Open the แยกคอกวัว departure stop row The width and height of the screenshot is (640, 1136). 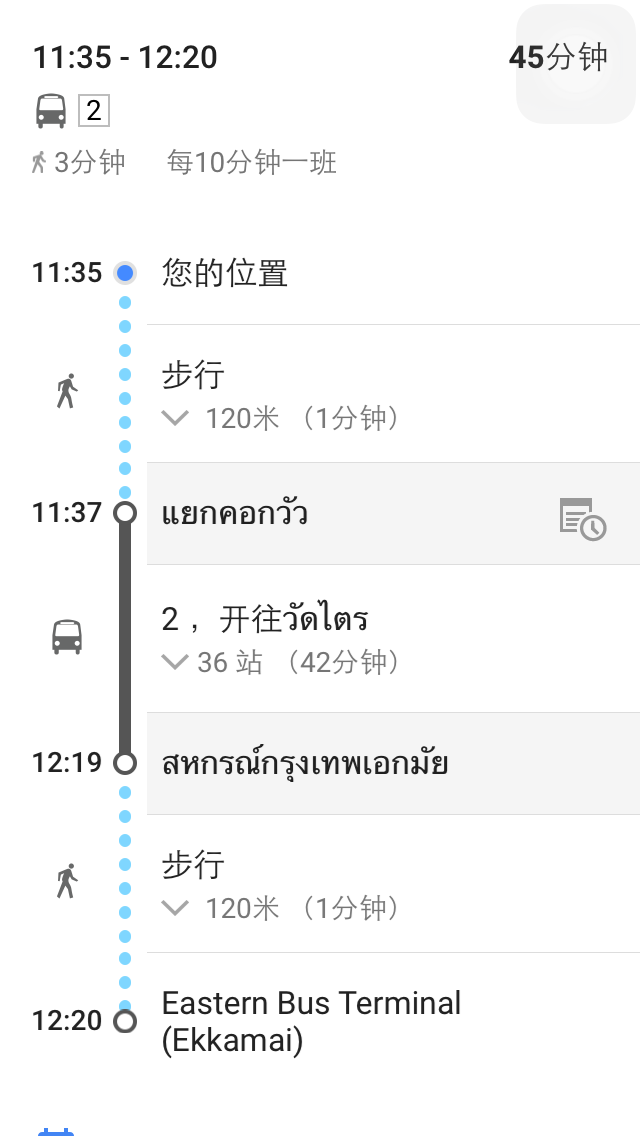coord(393,513)
